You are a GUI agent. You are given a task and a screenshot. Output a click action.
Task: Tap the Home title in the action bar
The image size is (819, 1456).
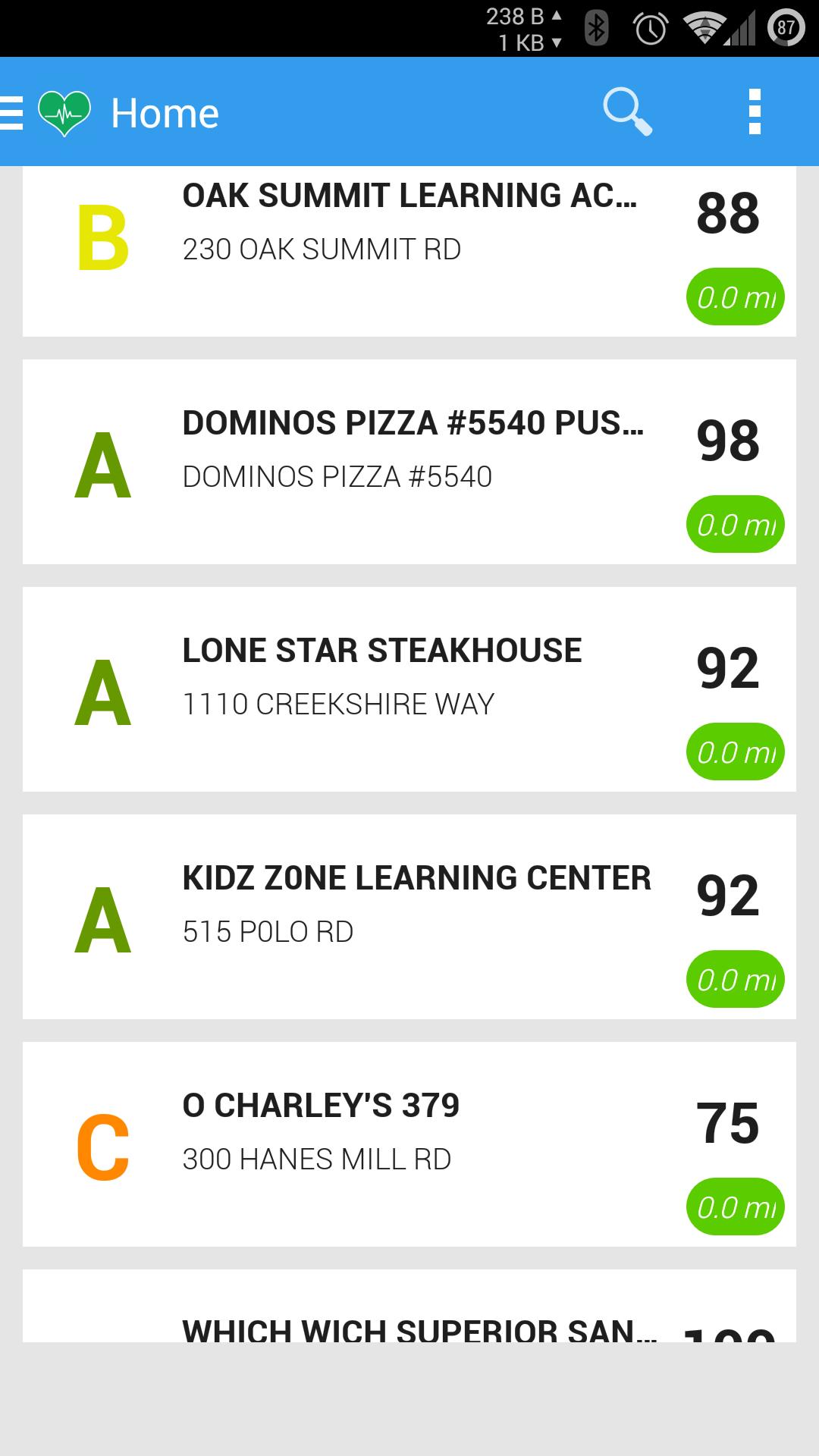click(x=164, y=111)
